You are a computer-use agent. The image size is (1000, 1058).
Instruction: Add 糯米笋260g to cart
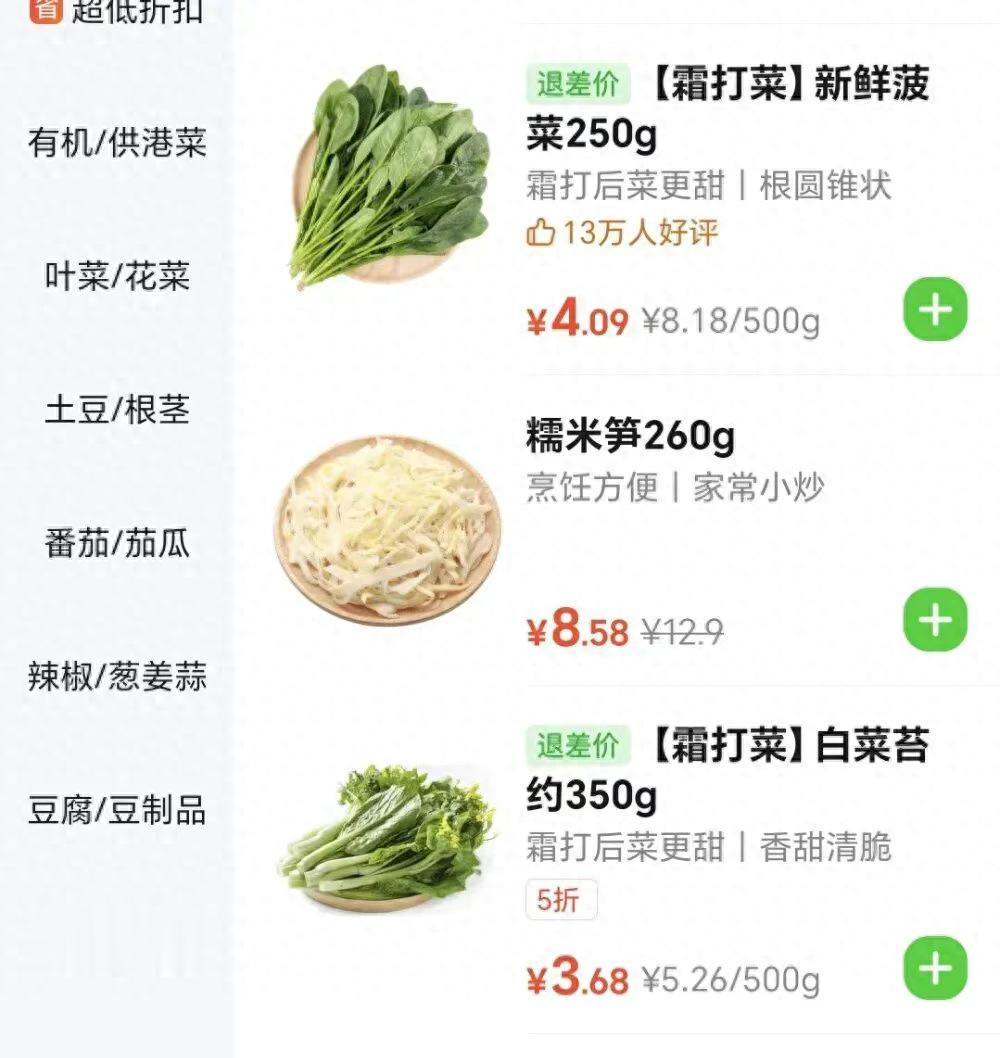click(x=935, y=620)
